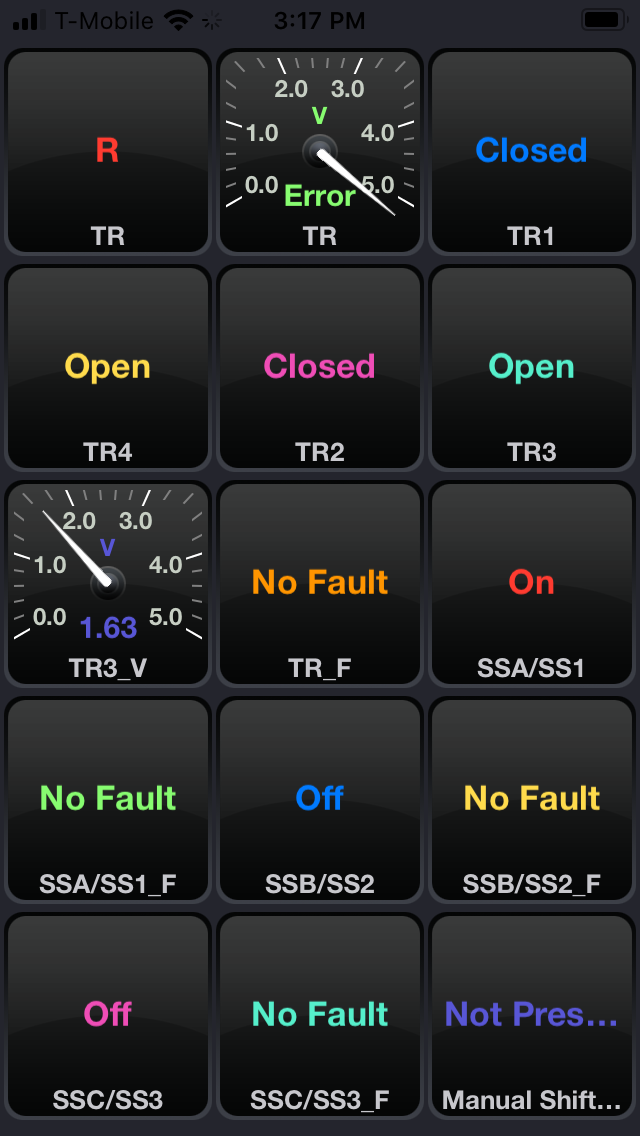Open the SSC/SS3 Off tile
Image resolution: width=640 pixels, height=1136 pixels.
(x=108, y=1016)
